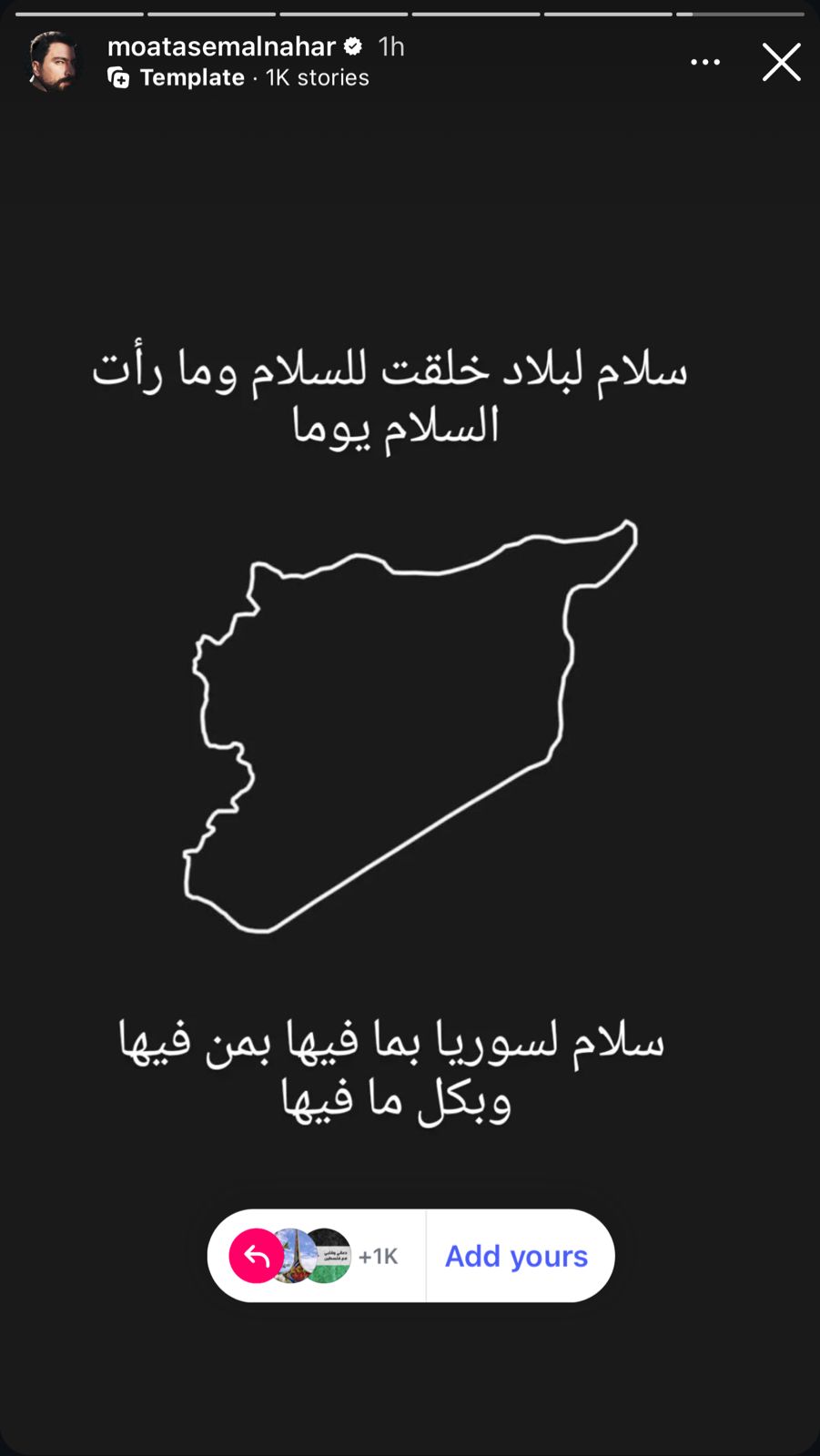820x1456 pixels.
Task: Open moatasemalnahar's profile picture
Action: 54,62
